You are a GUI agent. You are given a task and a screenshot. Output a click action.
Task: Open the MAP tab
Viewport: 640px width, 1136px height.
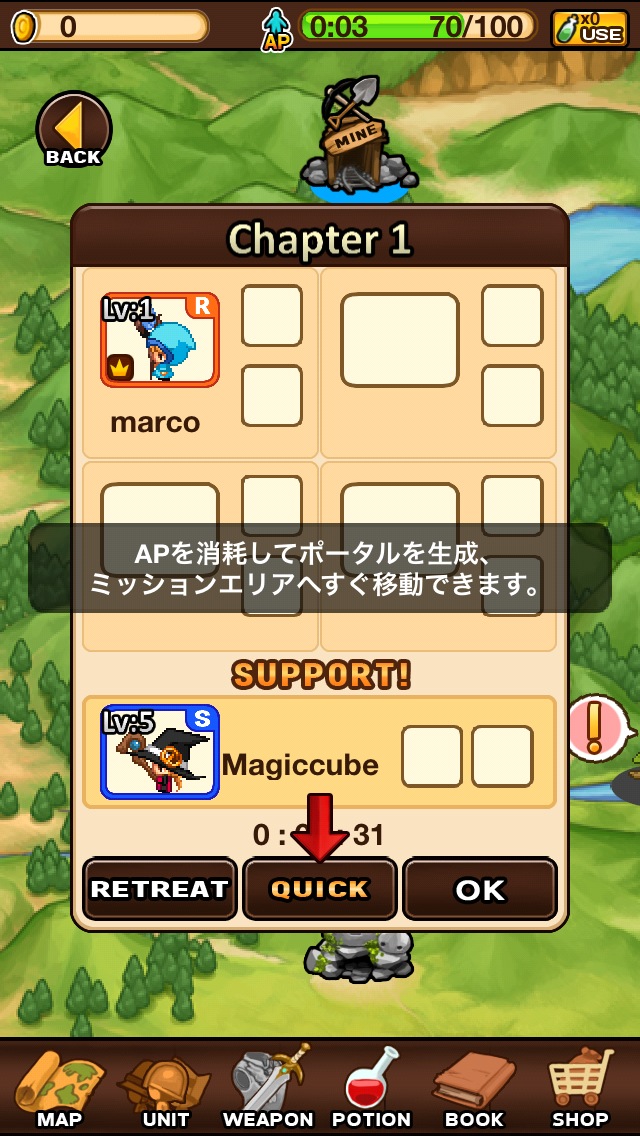tap(58, 1088)
